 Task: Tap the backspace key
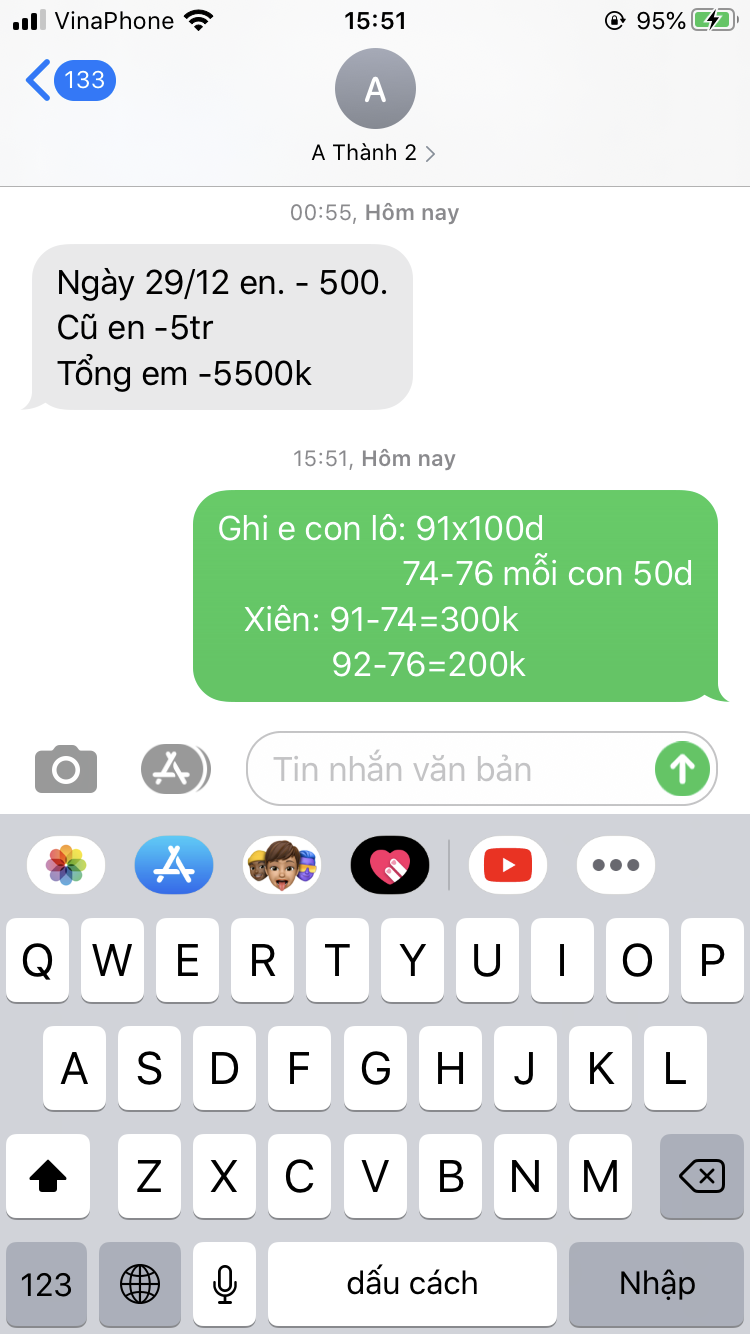click(x=701, y=1177)
